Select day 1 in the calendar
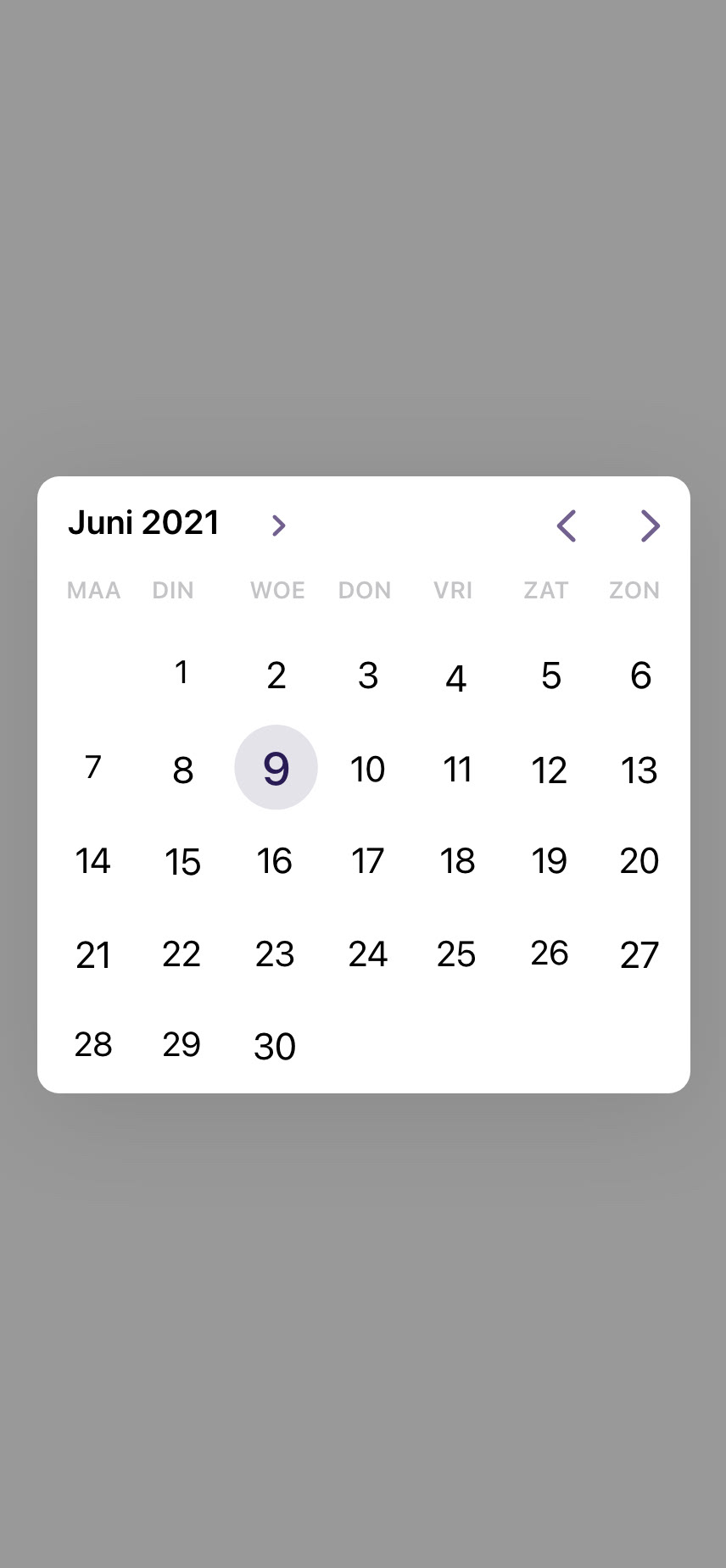Image resolution: width=726 pixels, height=1568 pixels. [x=181, y=673]
